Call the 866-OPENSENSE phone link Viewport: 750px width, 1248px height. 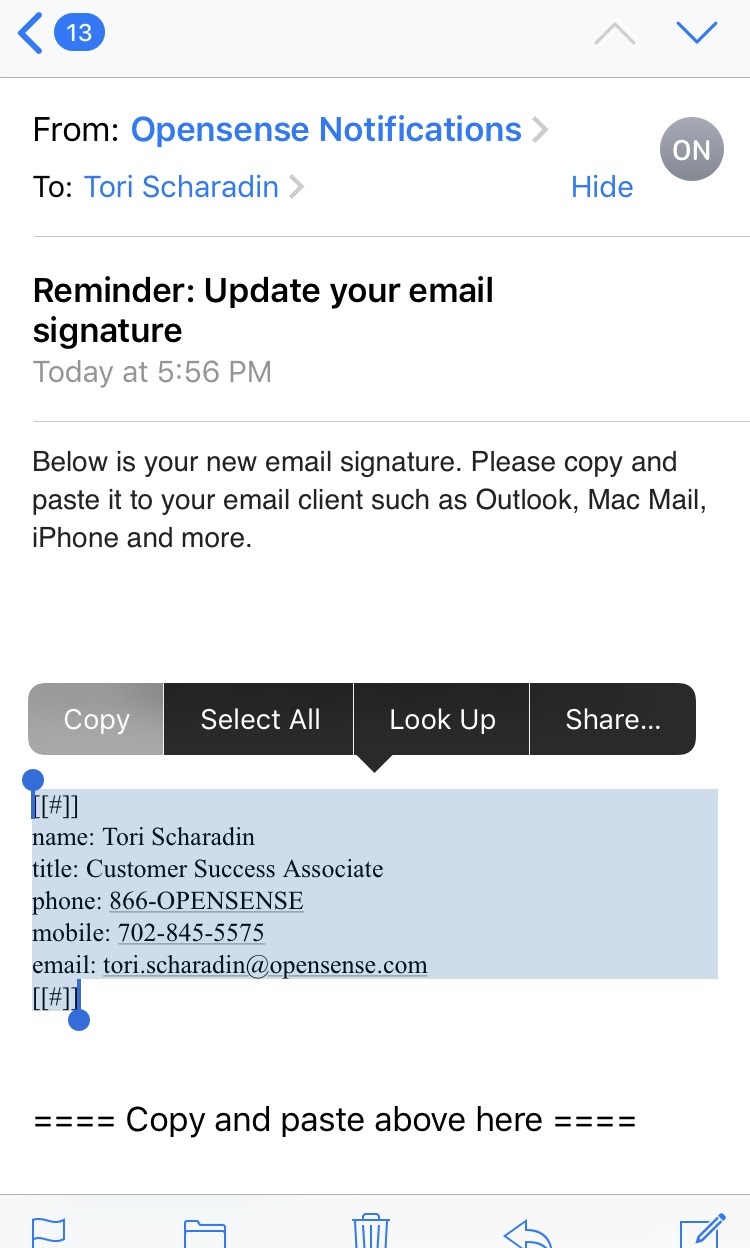[206, 901]
